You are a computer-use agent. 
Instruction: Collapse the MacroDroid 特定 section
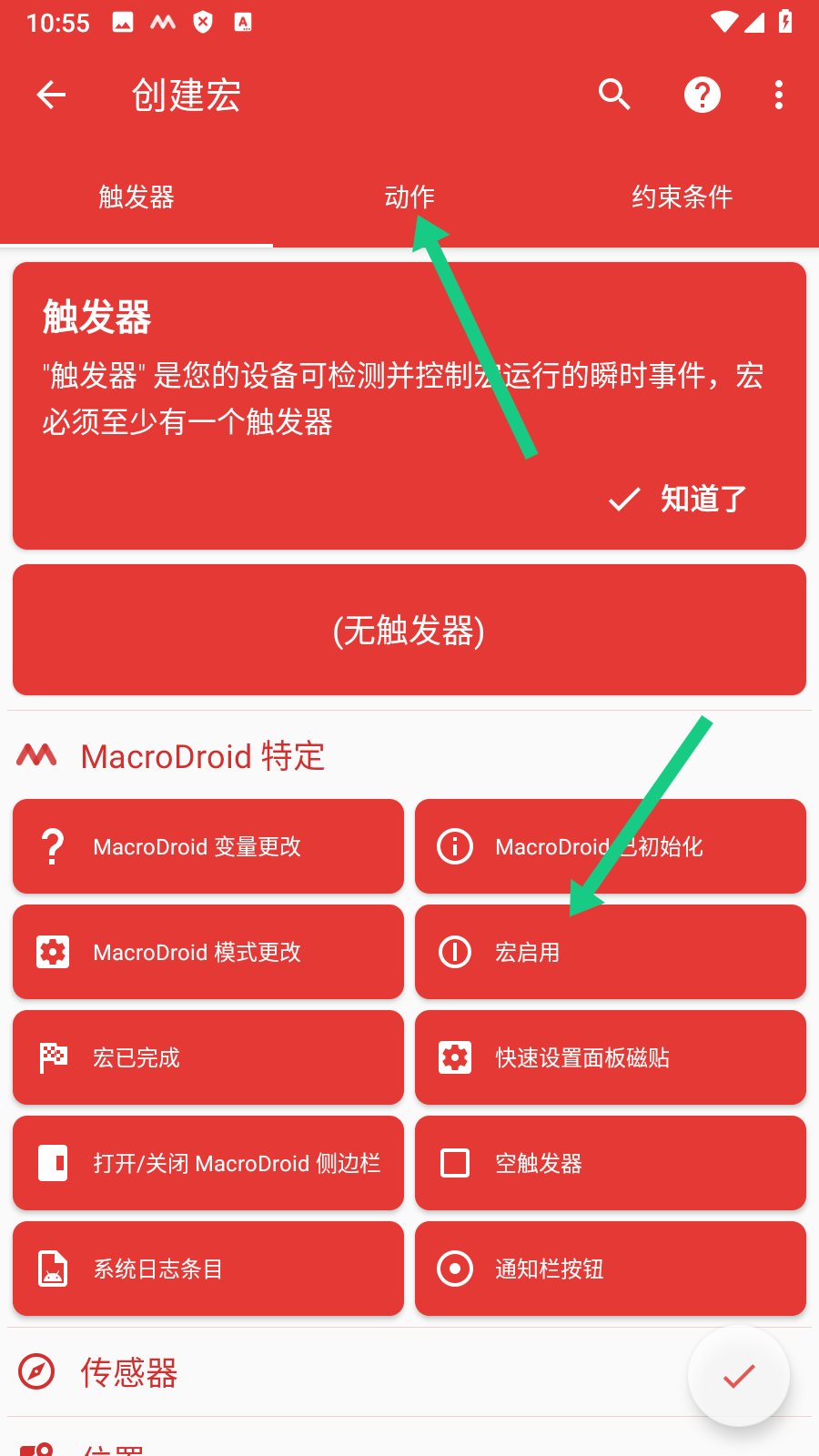click(203, 756)
